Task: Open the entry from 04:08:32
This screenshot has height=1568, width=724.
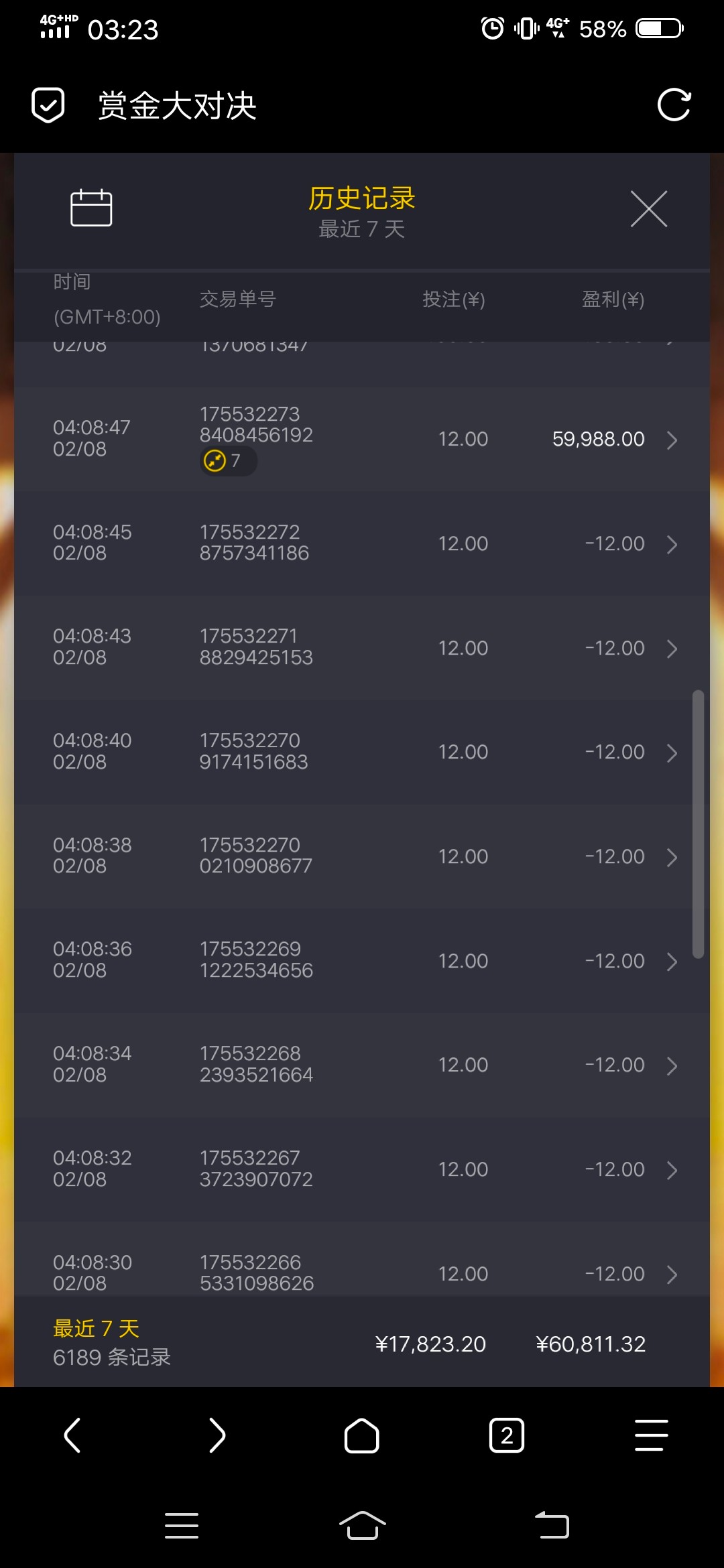Action: tap(362, 1169)
